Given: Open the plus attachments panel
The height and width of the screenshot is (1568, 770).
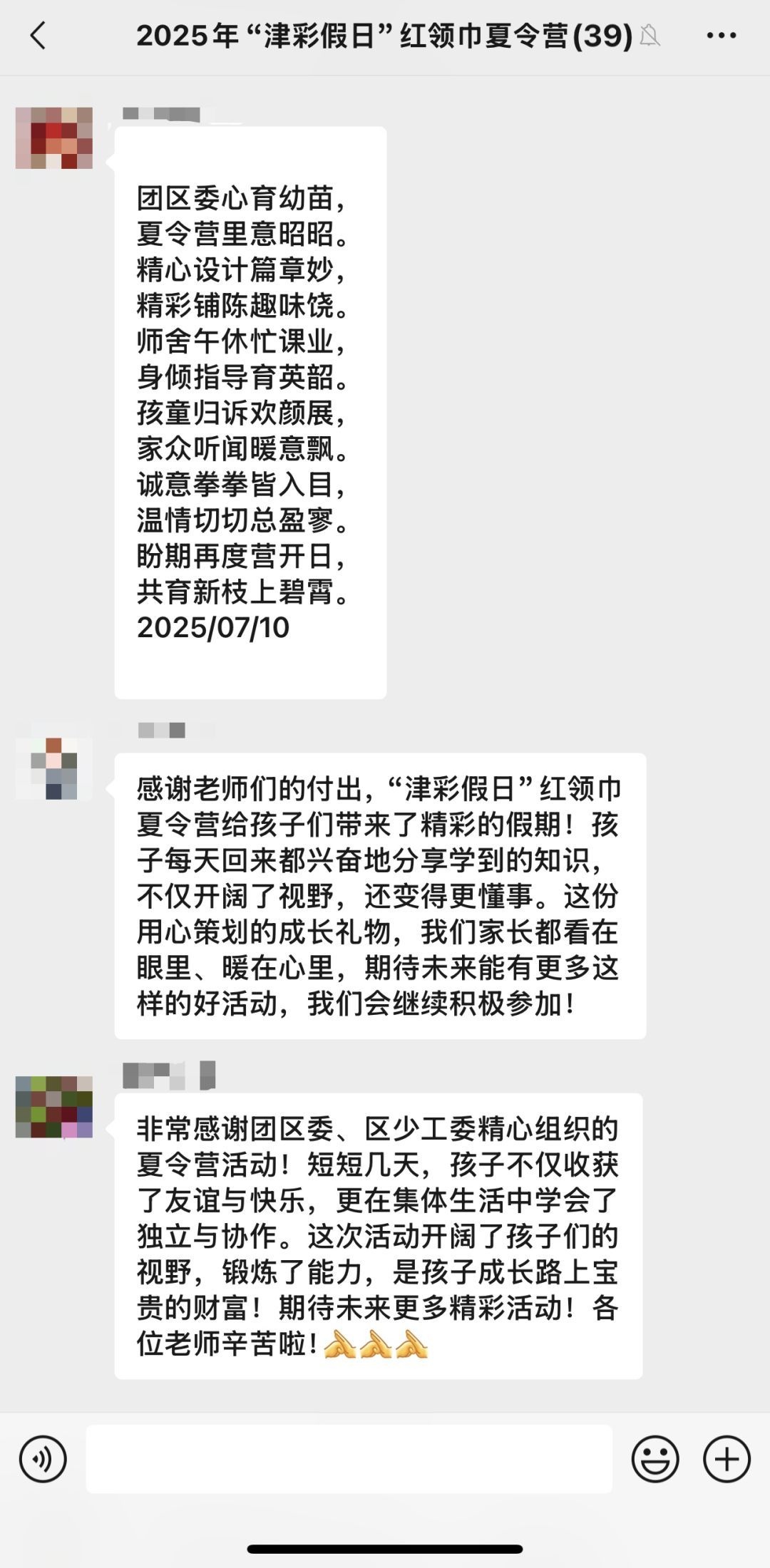Looking at the screenshot, I should (727, 1459).
